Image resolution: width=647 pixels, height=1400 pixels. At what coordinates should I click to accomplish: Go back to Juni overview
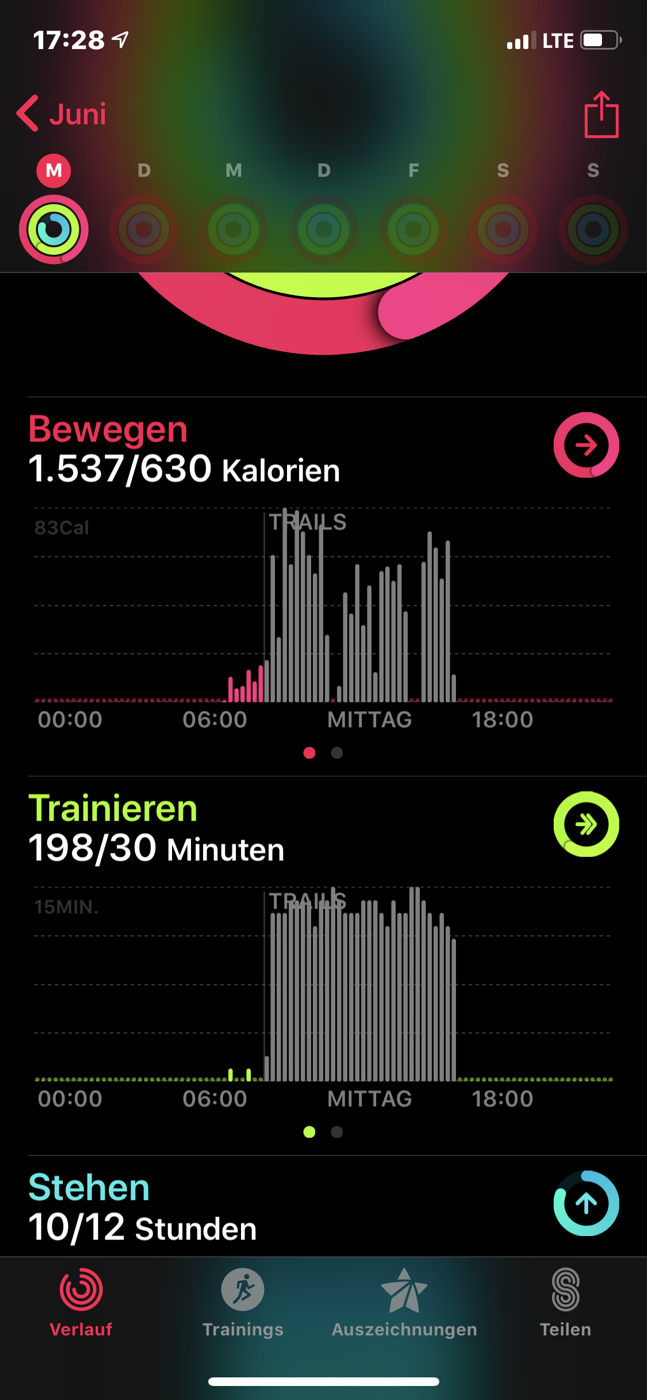(61, 114)
